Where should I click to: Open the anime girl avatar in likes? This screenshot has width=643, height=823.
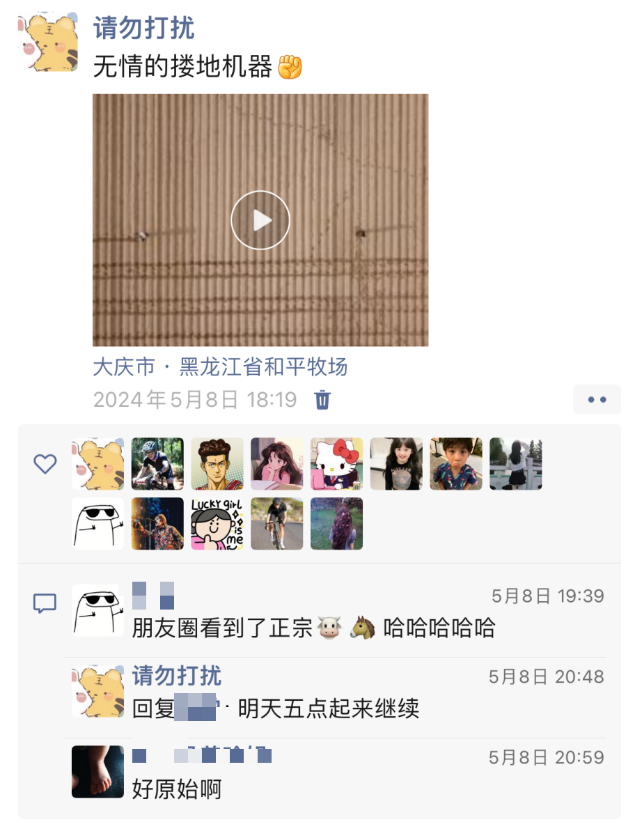click(x=277, y=464)
